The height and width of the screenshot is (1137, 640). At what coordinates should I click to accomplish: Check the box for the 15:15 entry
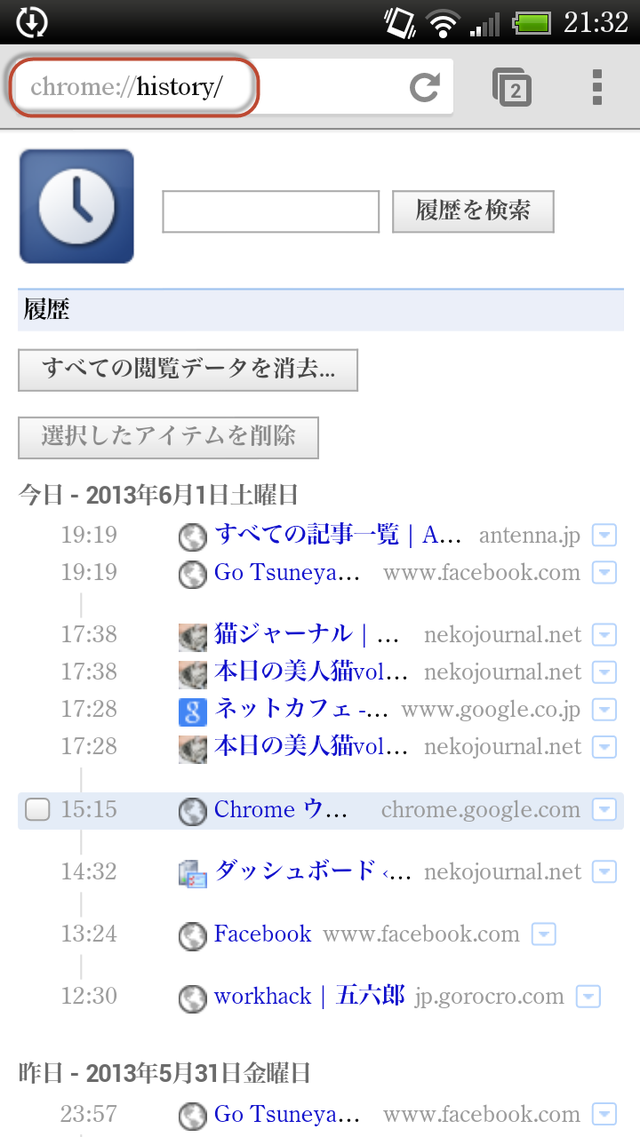click(37, 810)
